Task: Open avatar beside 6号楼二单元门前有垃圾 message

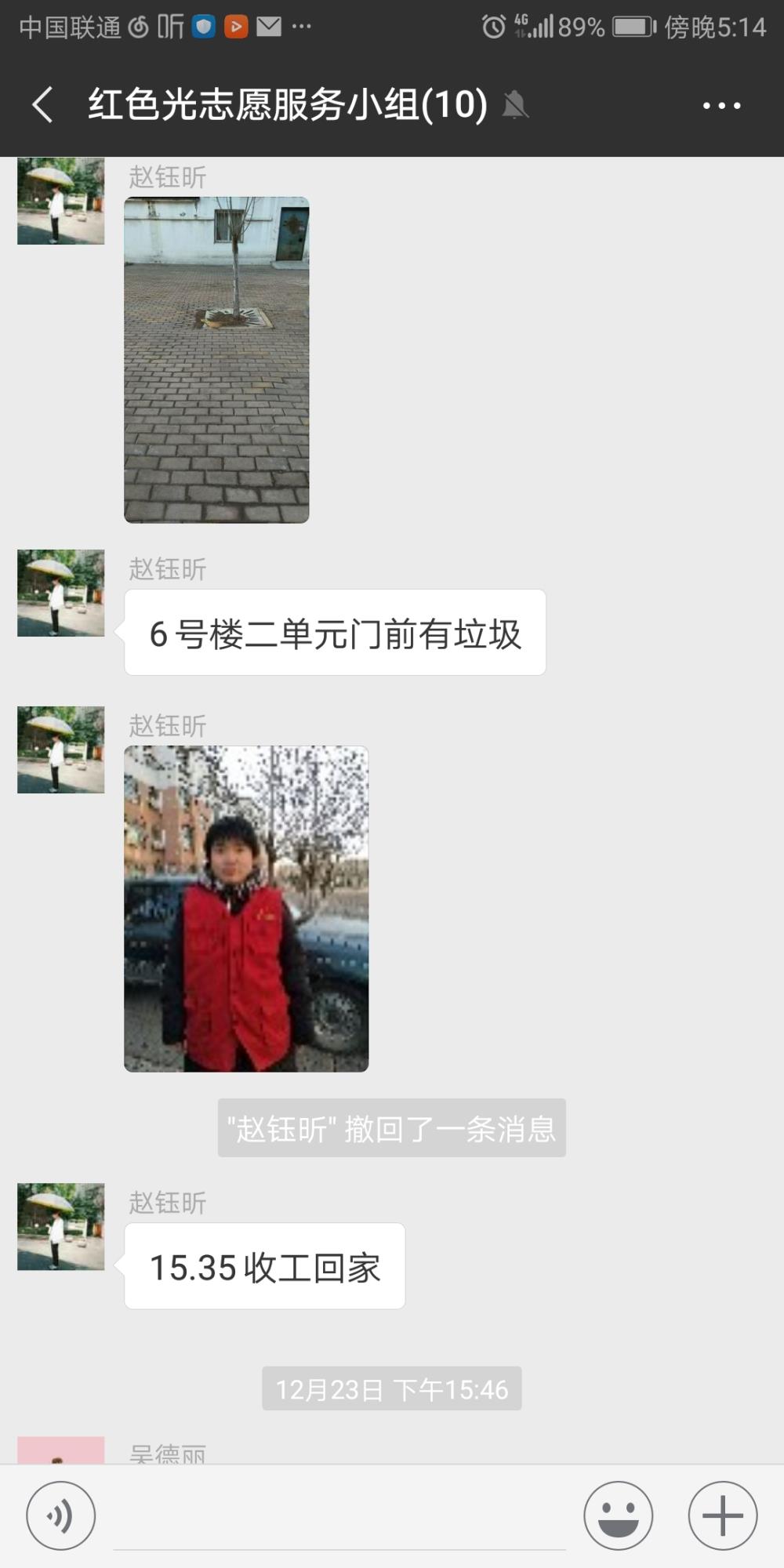Action: [x=61, y=593]
